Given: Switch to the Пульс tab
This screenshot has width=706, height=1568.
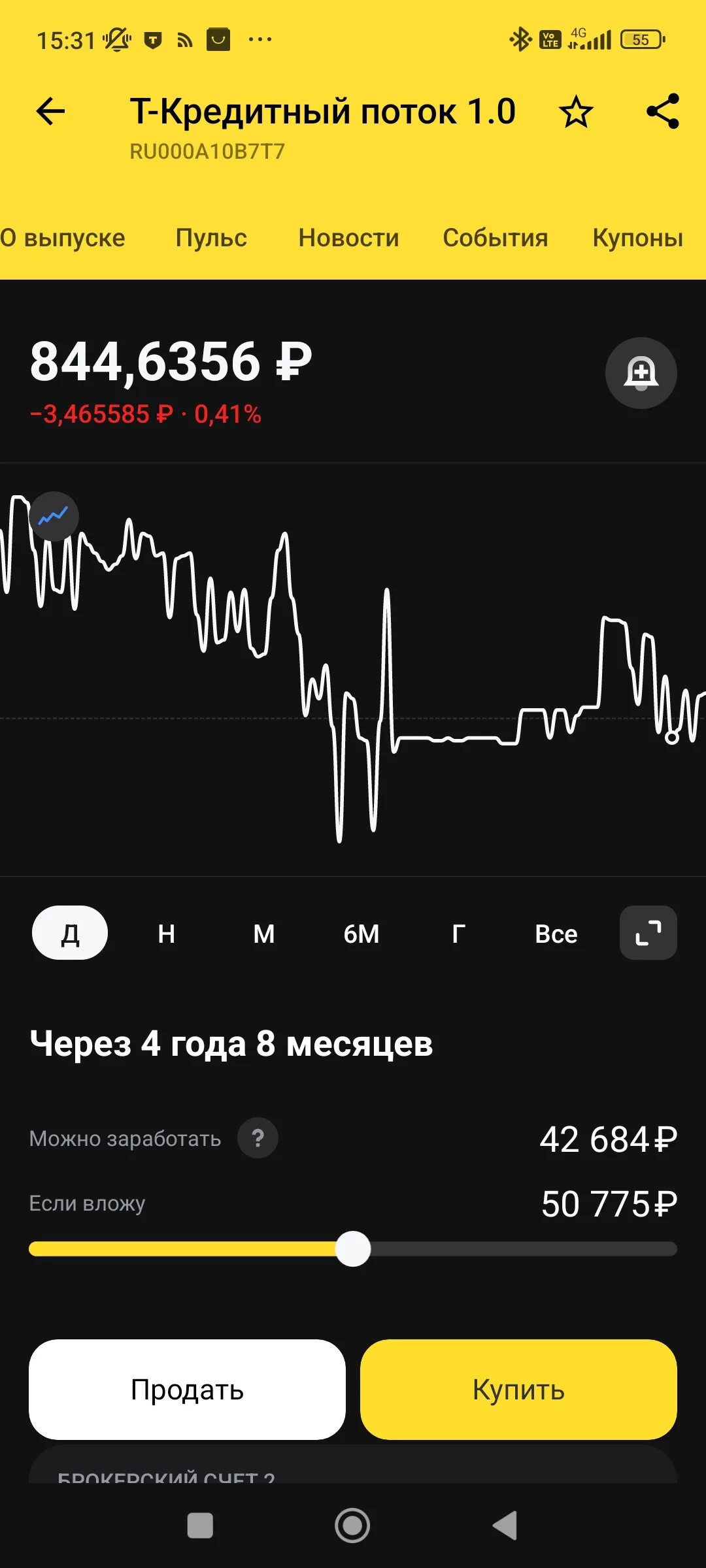Looking at the screenshot, I should (x=211, y=238).
